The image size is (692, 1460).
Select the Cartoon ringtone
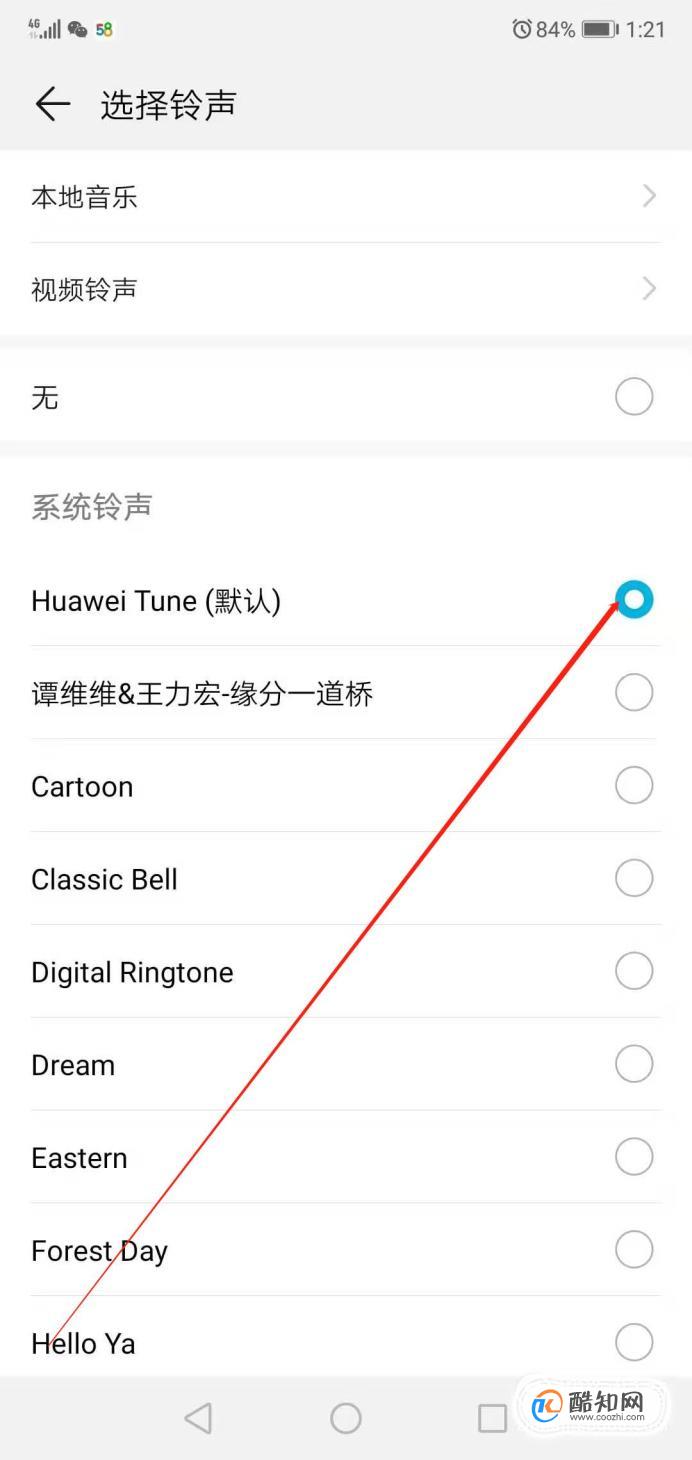[x=346, y=786]
